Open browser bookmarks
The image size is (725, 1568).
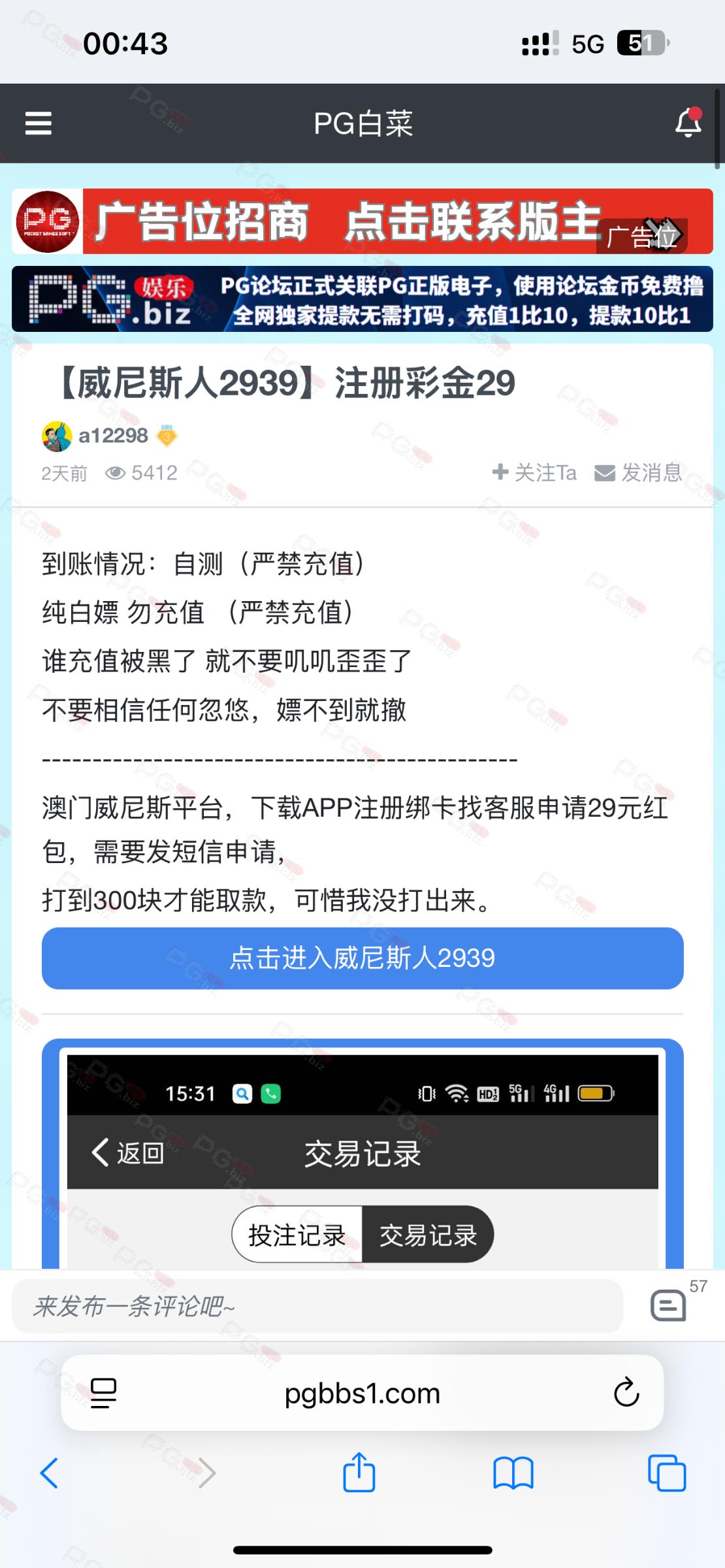click(513, 1473)
